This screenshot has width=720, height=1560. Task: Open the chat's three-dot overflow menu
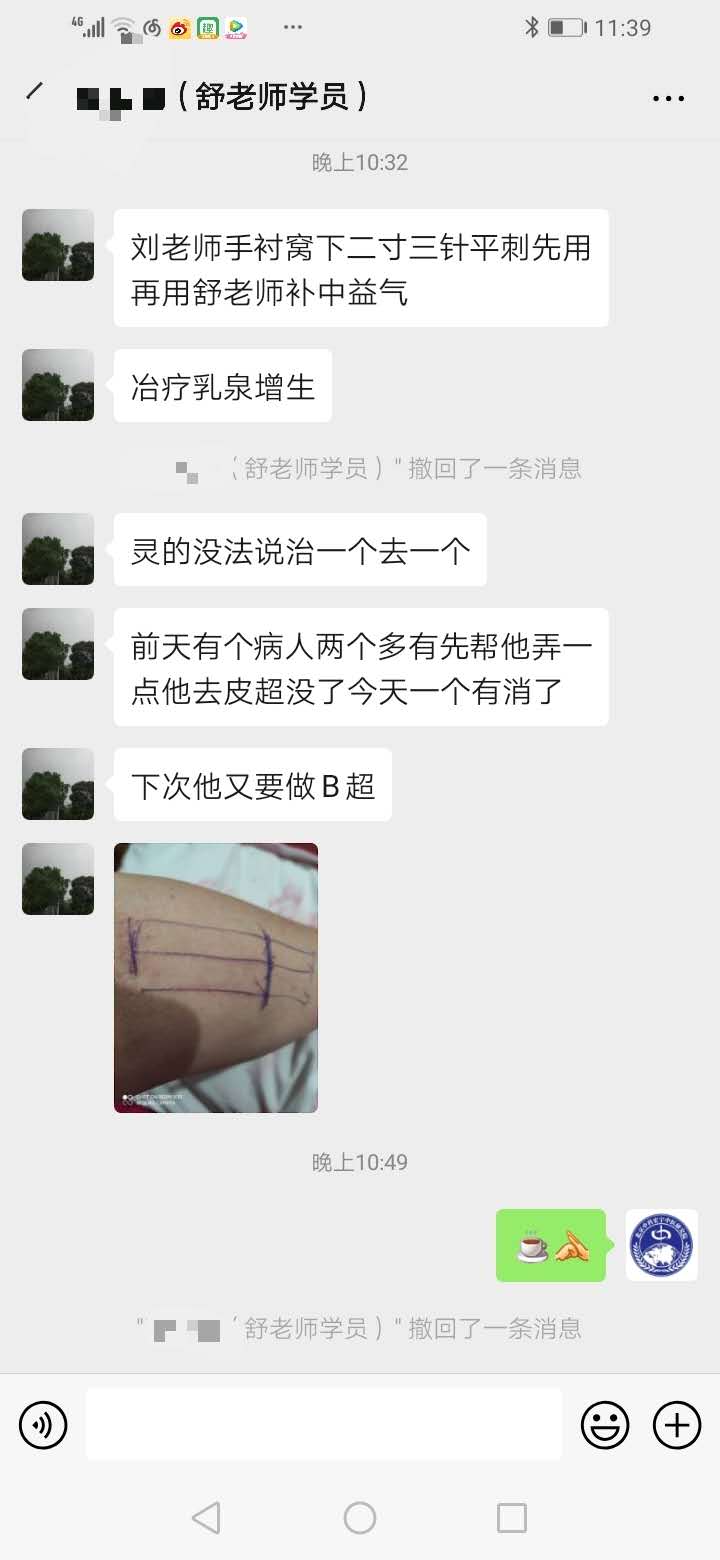[x=669, y=98]
